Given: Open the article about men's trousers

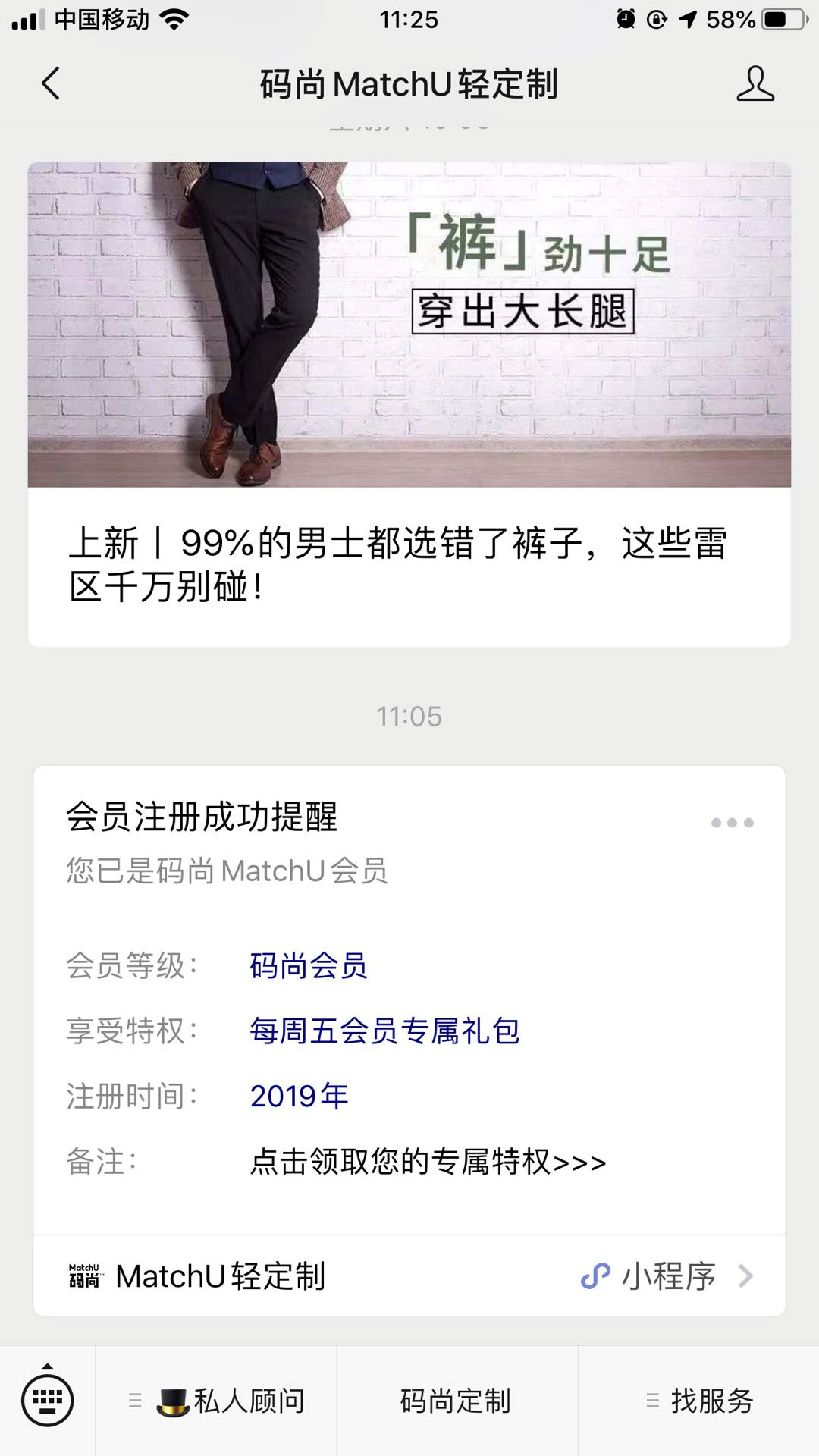Looking at the screenshot, I should point(409,404).
